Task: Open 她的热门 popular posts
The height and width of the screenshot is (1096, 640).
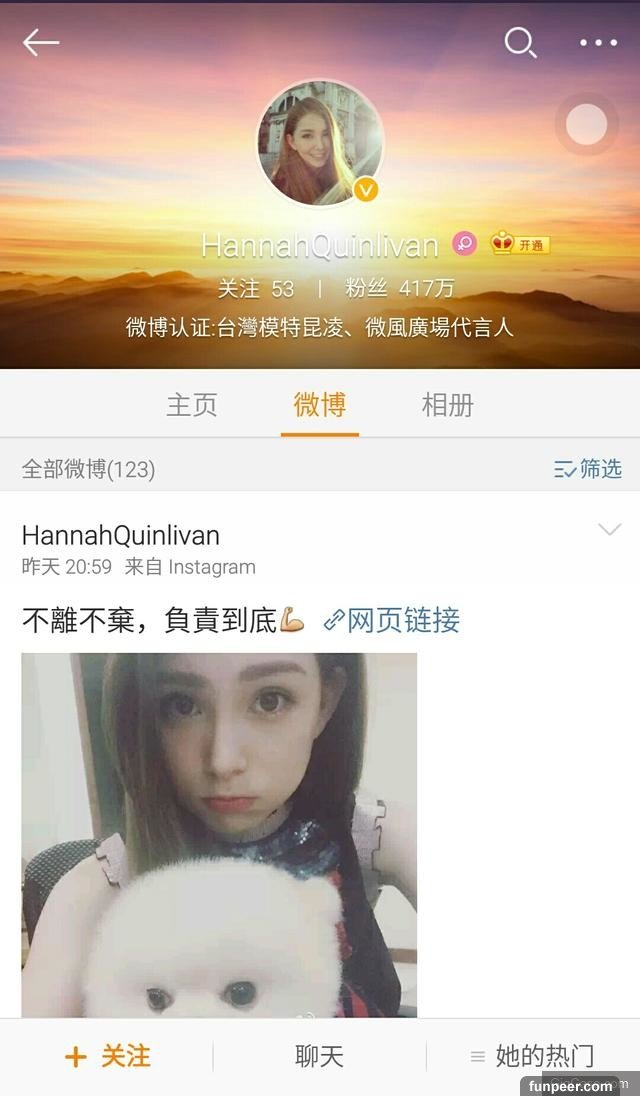Action: point(532,1056)
